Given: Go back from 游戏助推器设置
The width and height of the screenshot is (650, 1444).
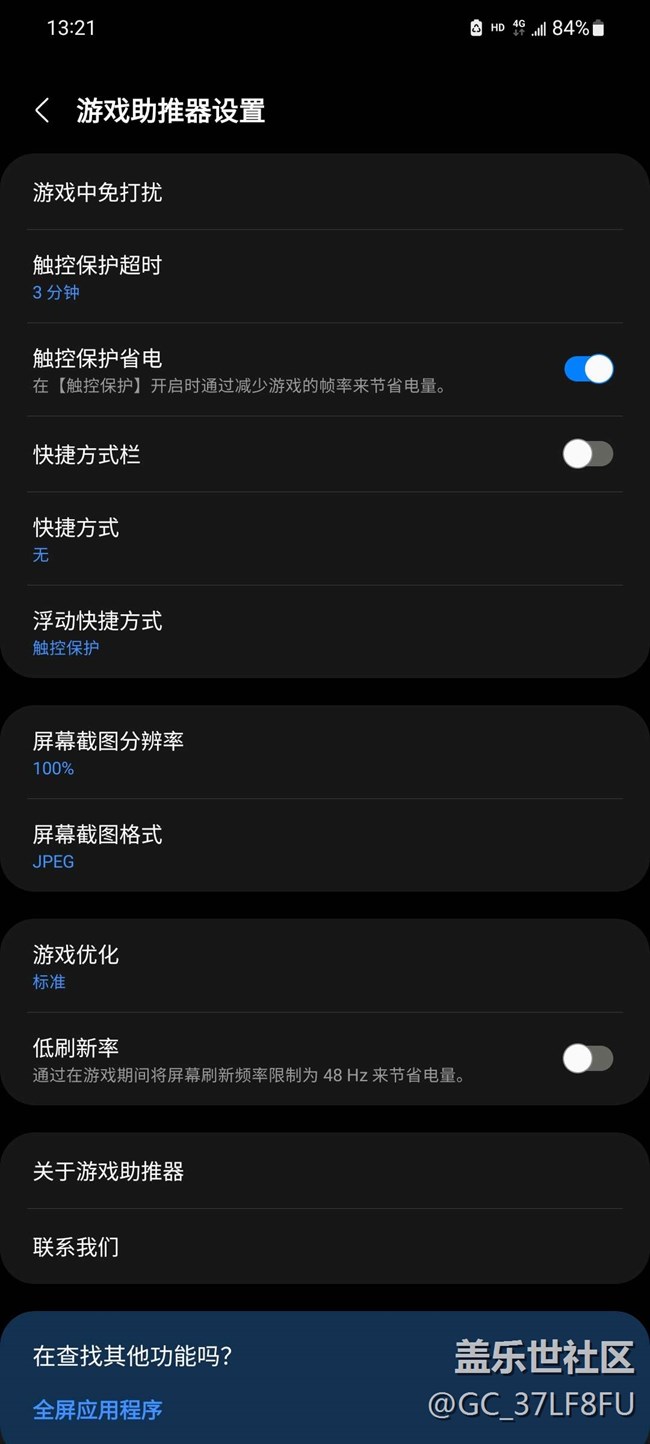Looking at the screenshot, I should click(42, 111).
